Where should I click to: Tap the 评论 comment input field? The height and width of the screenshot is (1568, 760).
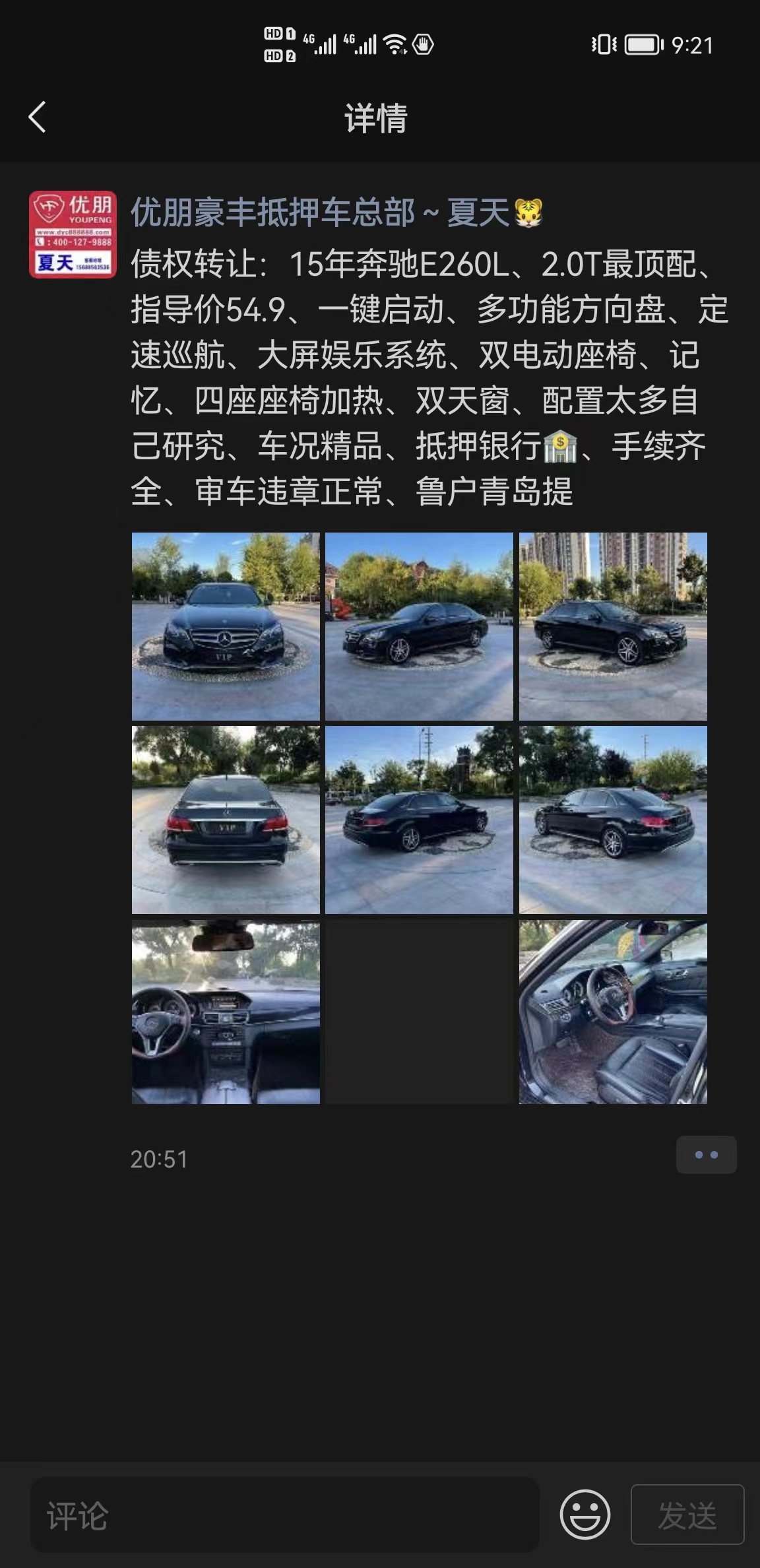point(284,1515)
